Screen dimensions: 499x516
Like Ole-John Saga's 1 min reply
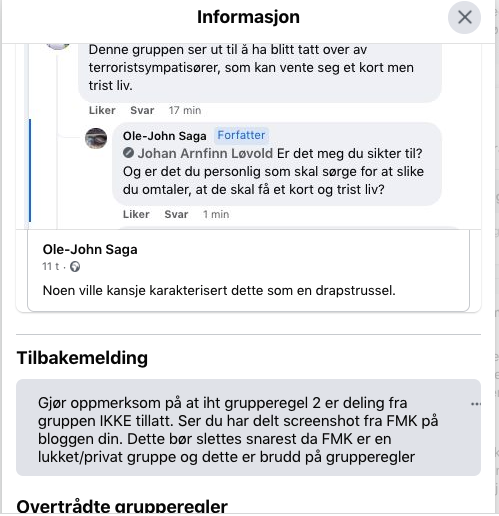tap(136, 214)
